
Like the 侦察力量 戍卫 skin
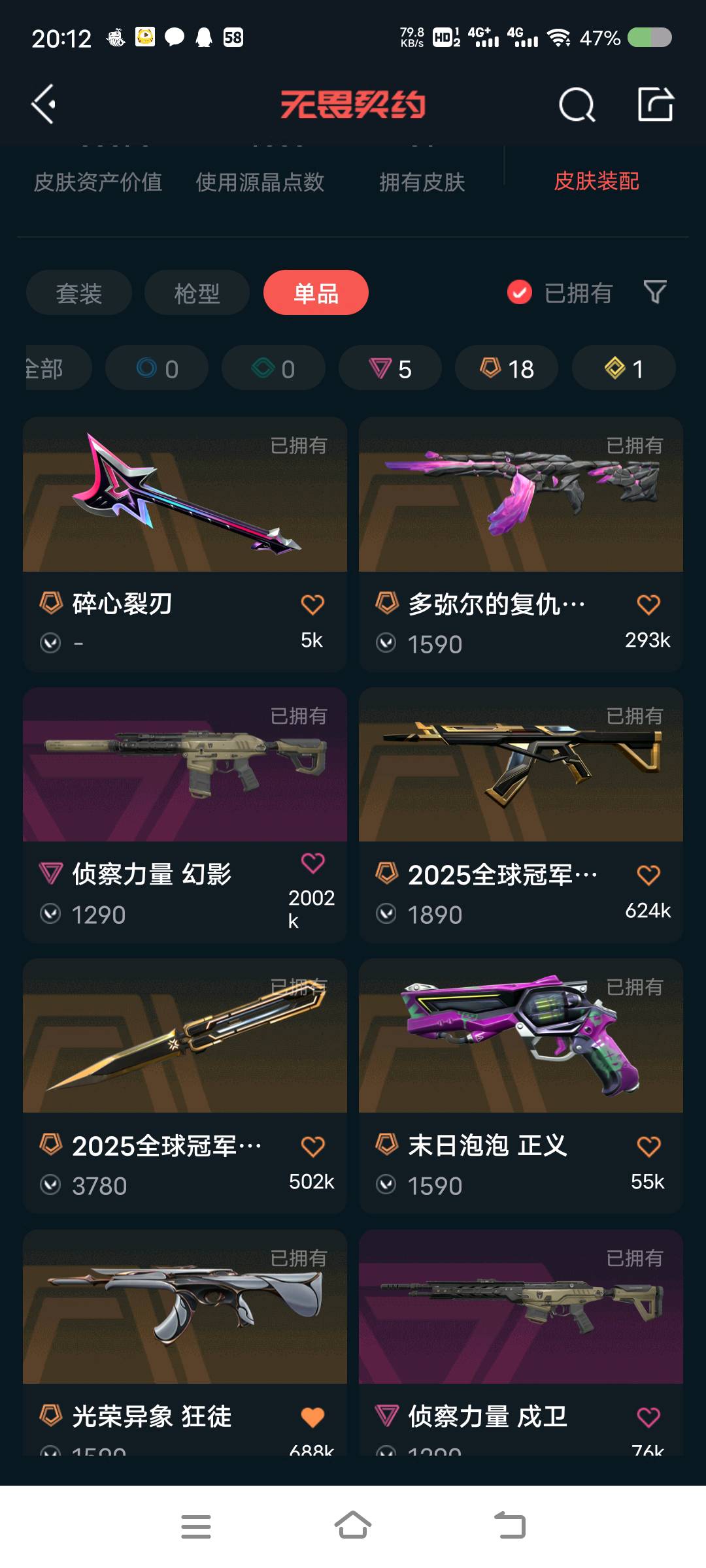tap(648, 1417)
